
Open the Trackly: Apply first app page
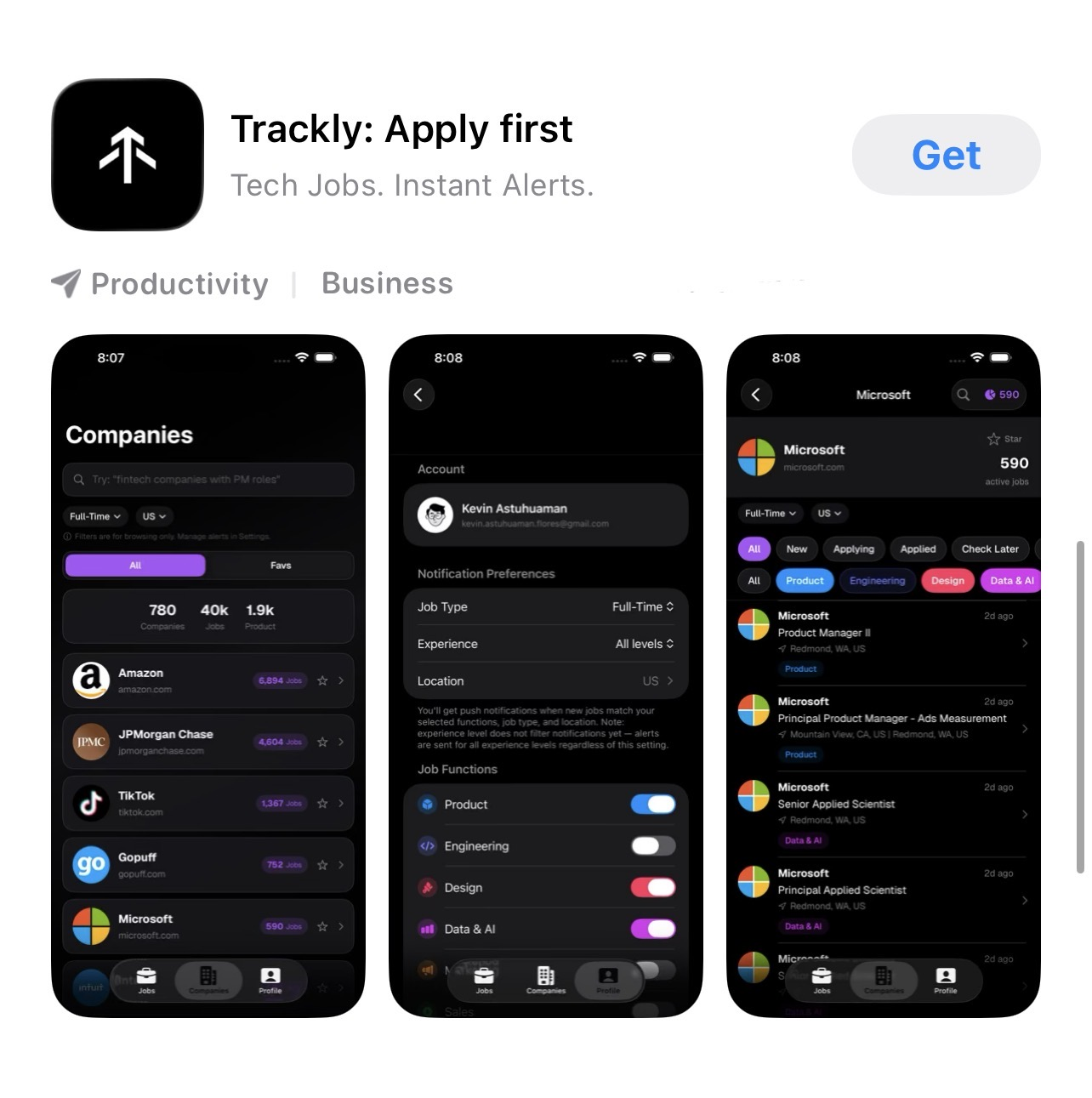pos(401,130)
